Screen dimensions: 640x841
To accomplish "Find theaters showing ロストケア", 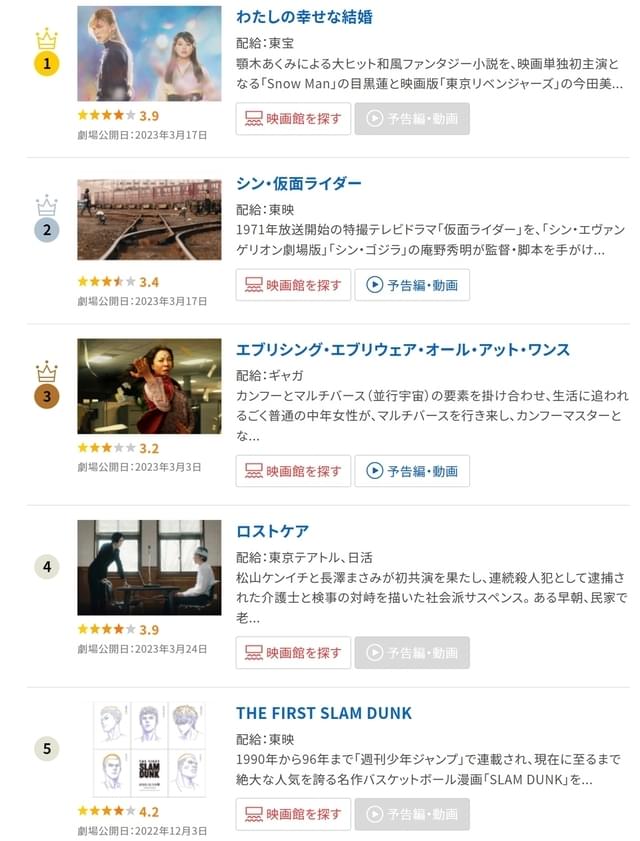I will pos(293,652).
